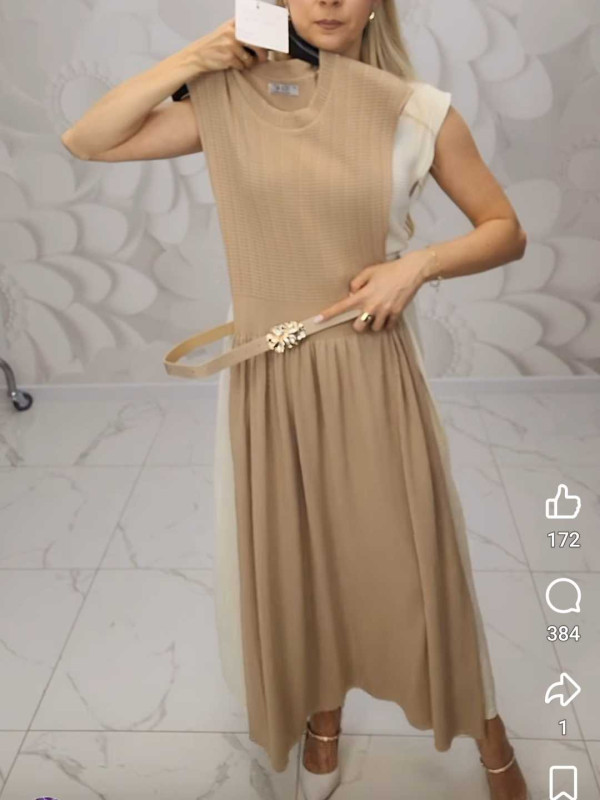The image size is (600, 800).
Task: Open the comments section
Action: [563, 597]
